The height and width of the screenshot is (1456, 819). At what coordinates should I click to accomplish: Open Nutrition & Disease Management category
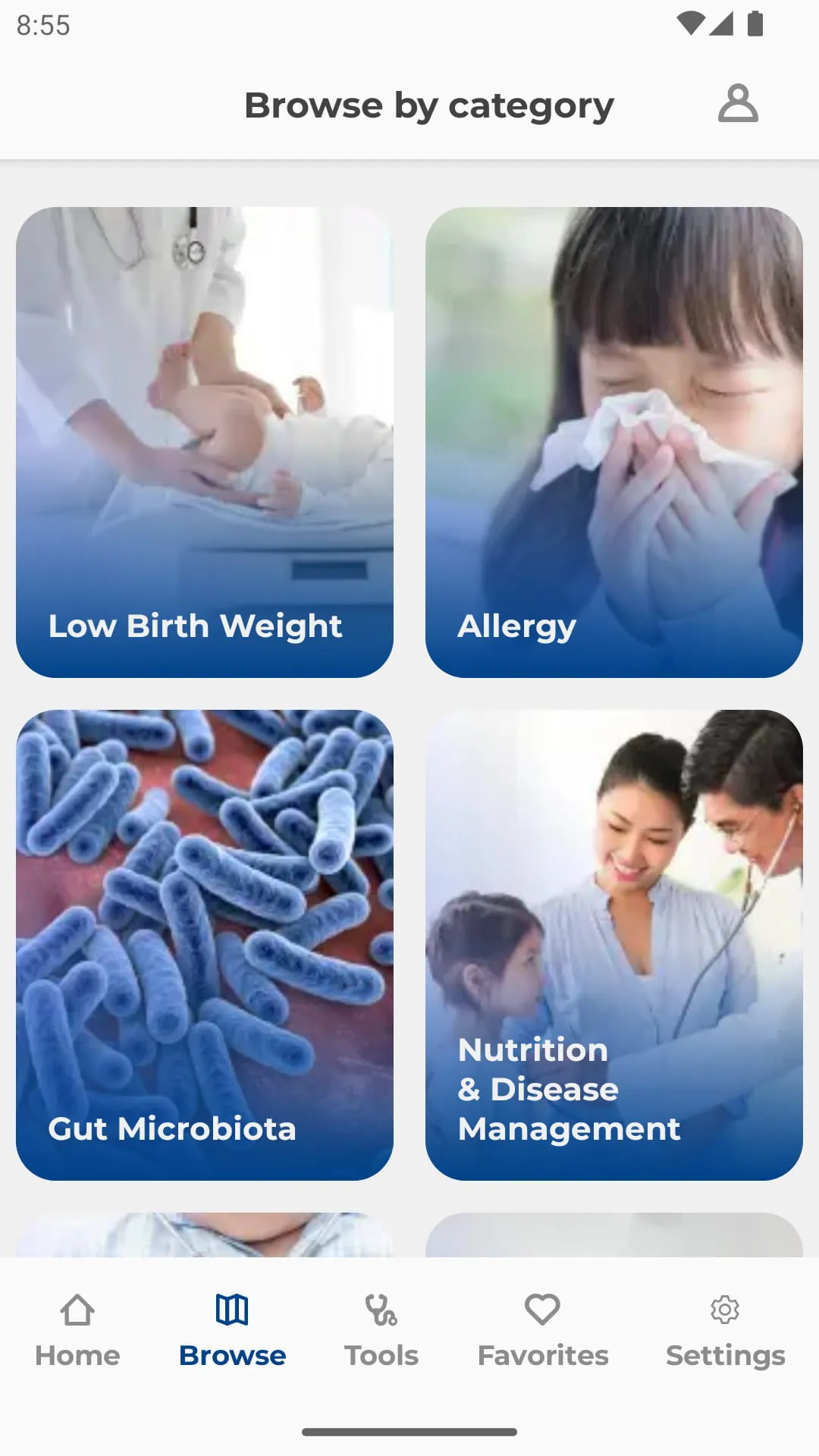pos(613,944)
